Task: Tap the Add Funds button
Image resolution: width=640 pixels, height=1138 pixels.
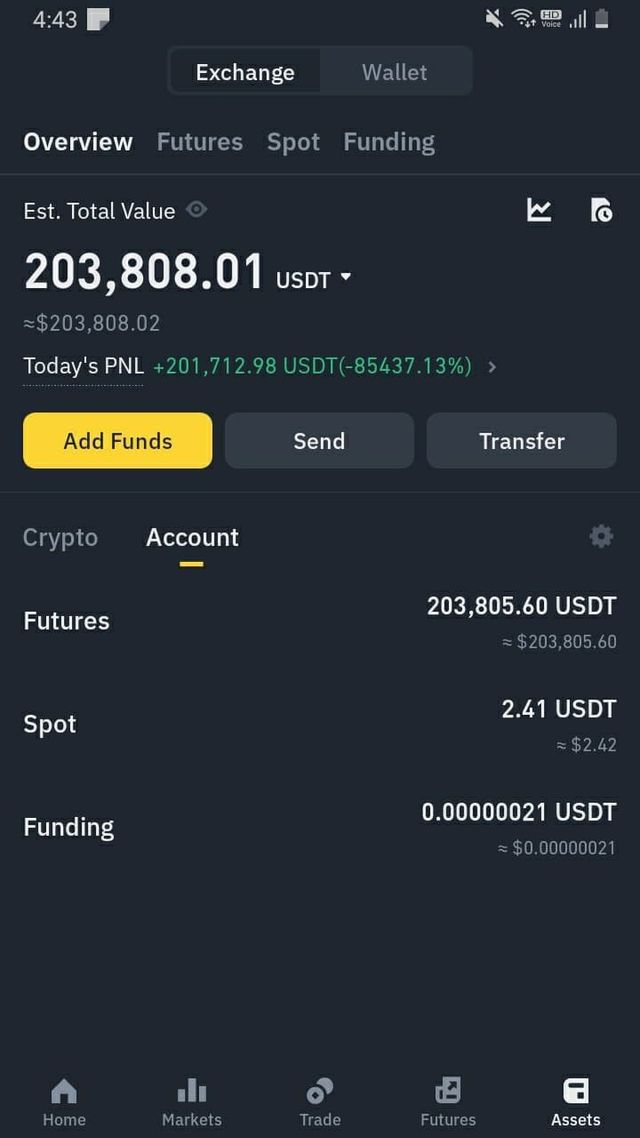Action: pyautogui.click(x=118, y=441)
